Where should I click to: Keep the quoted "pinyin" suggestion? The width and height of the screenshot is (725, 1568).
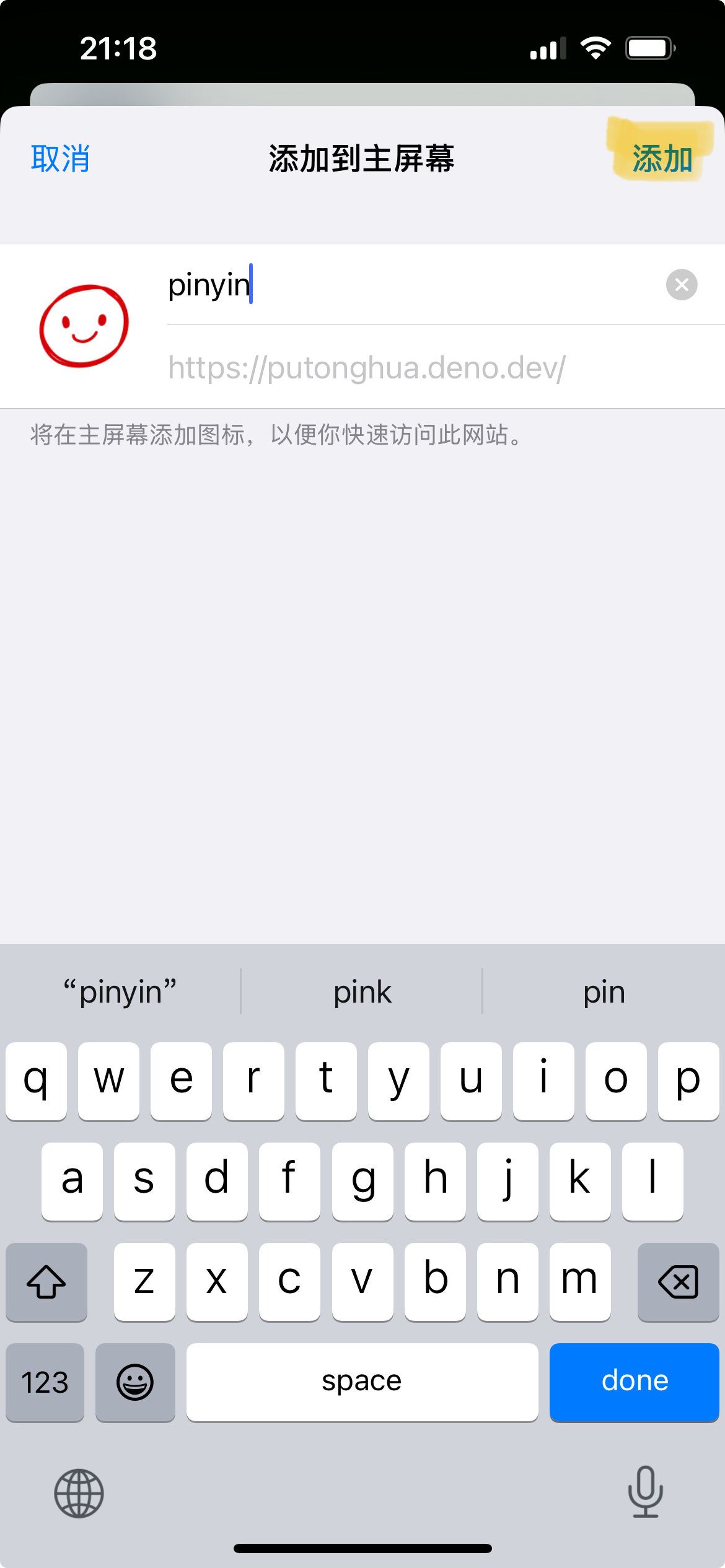(120, 992)
